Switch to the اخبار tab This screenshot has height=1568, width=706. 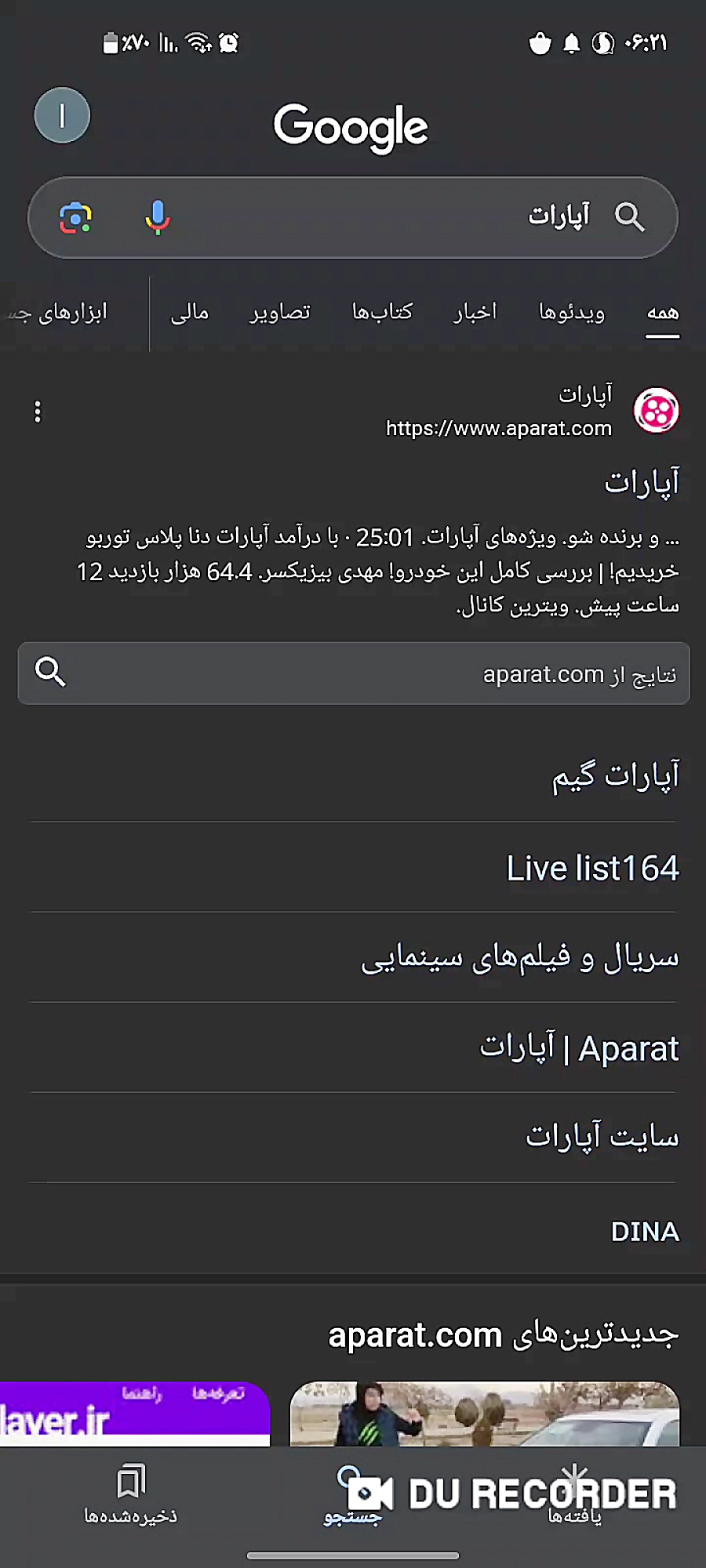tap(475, 312)
